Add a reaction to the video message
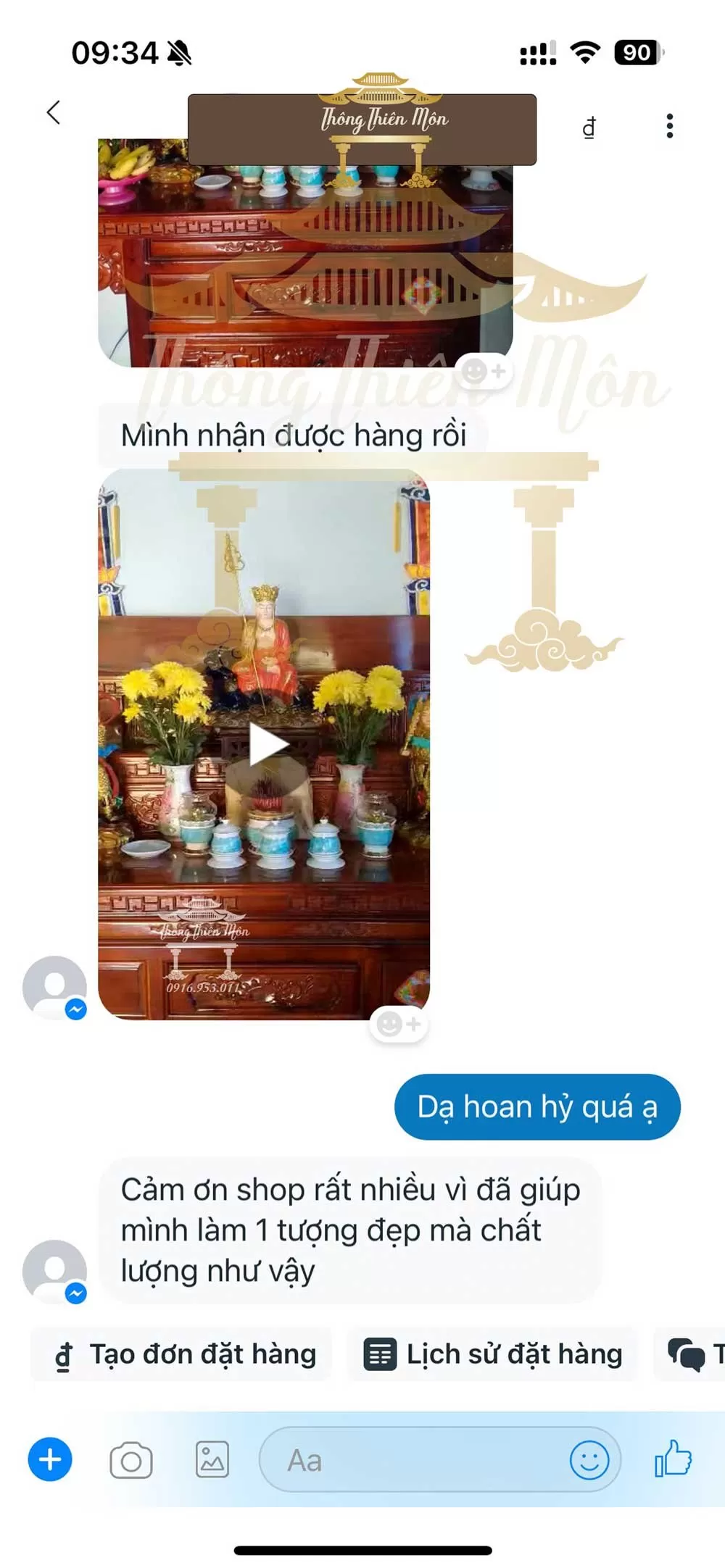The height and width of the screenshot is (1568, 725). click(399, 1025)
